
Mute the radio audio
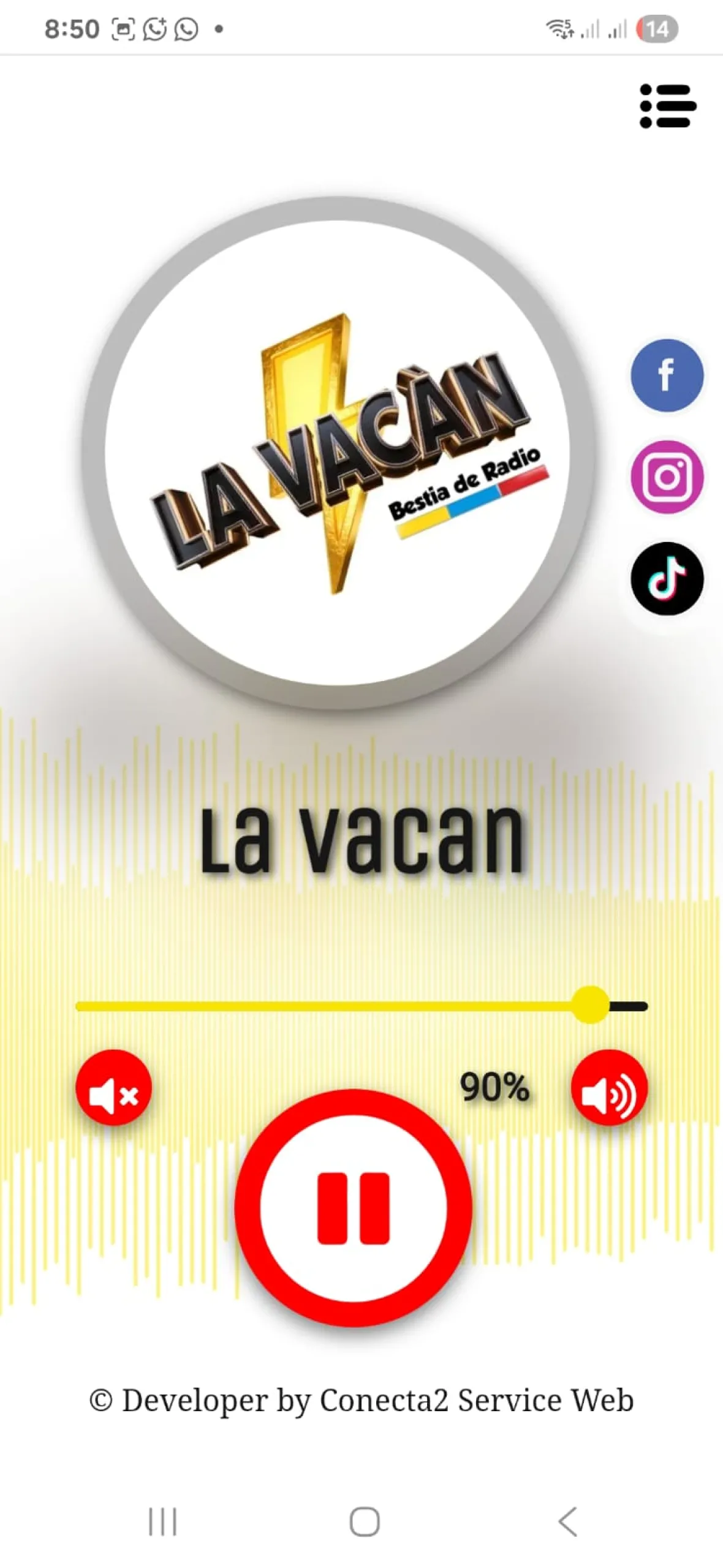pos(113,1087)
